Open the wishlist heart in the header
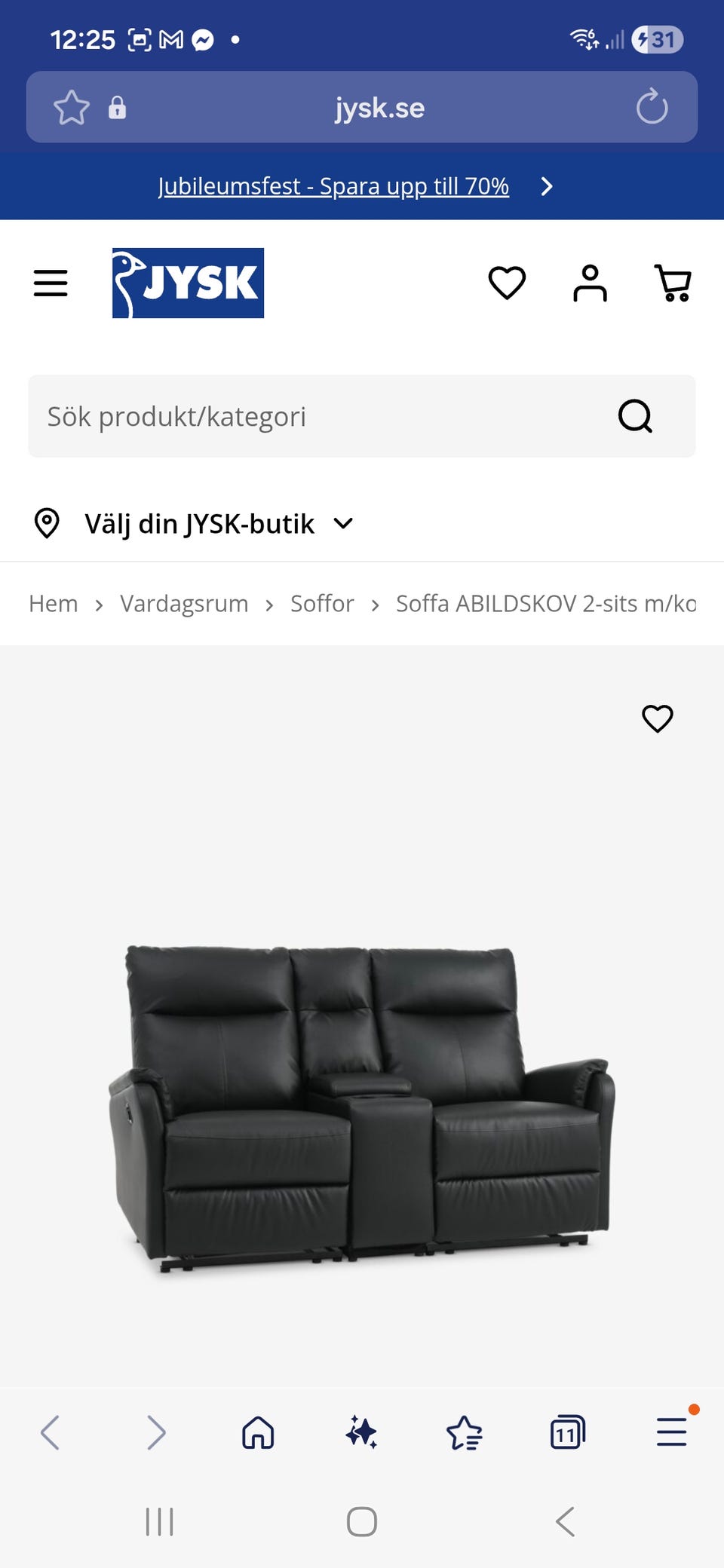This screenshot has height=1568, width=724. tap(507, 283)
